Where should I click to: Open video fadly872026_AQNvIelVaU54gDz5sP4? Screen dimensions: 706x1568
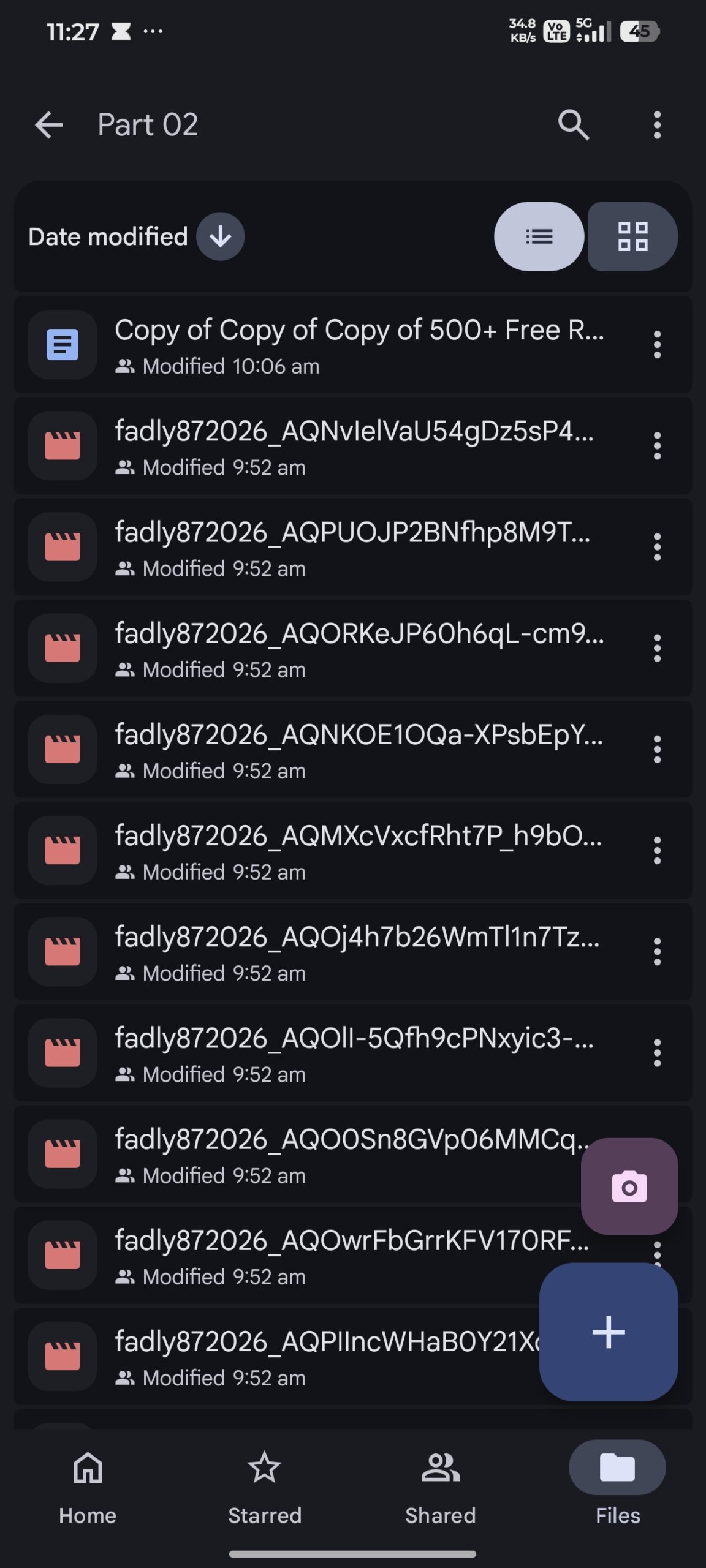(x=353, y=446)
